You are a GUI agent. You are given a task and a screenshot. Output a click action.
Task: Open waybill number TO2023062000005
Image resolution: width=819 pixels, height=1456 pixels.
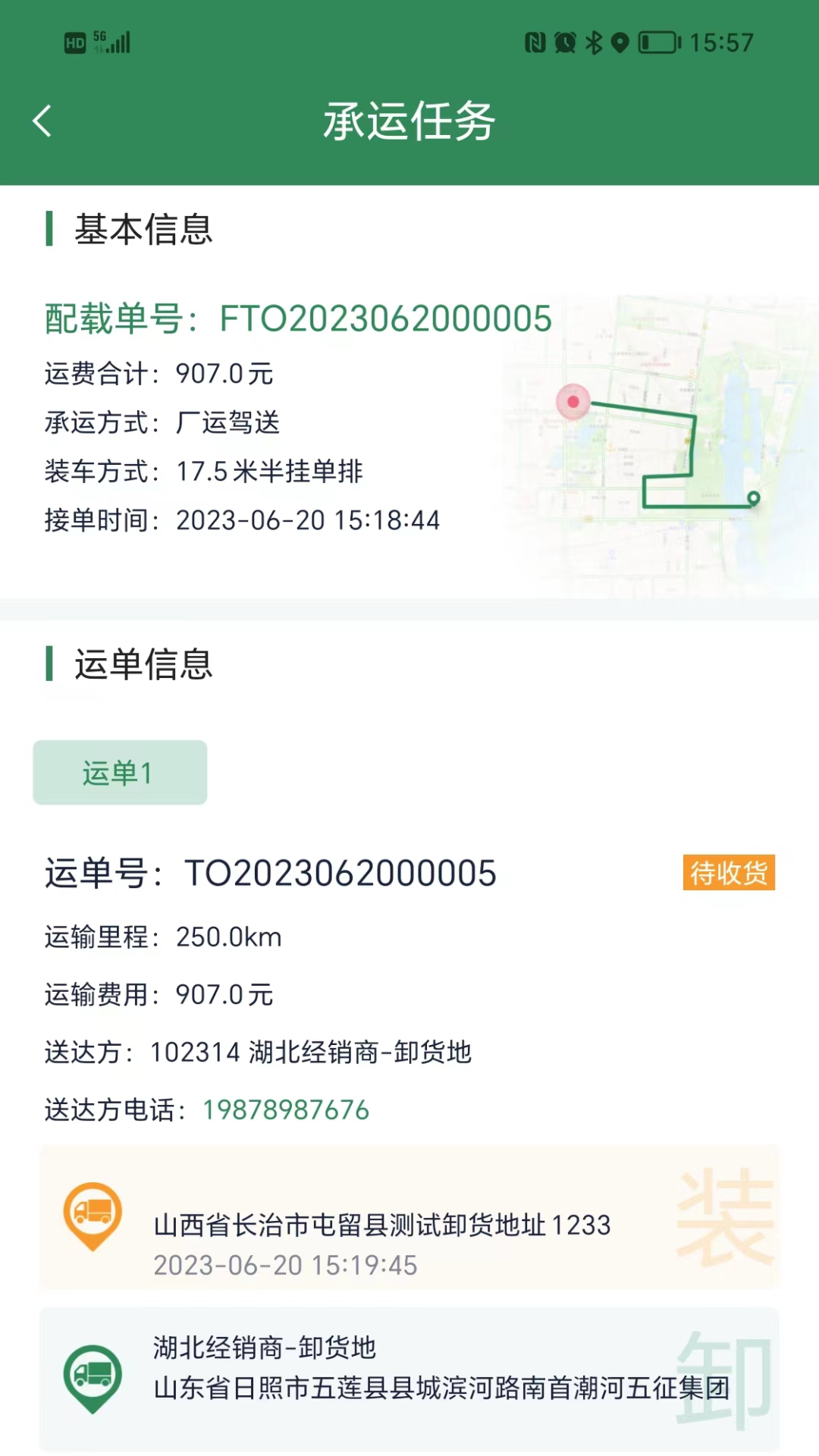[x=340, y=874]
